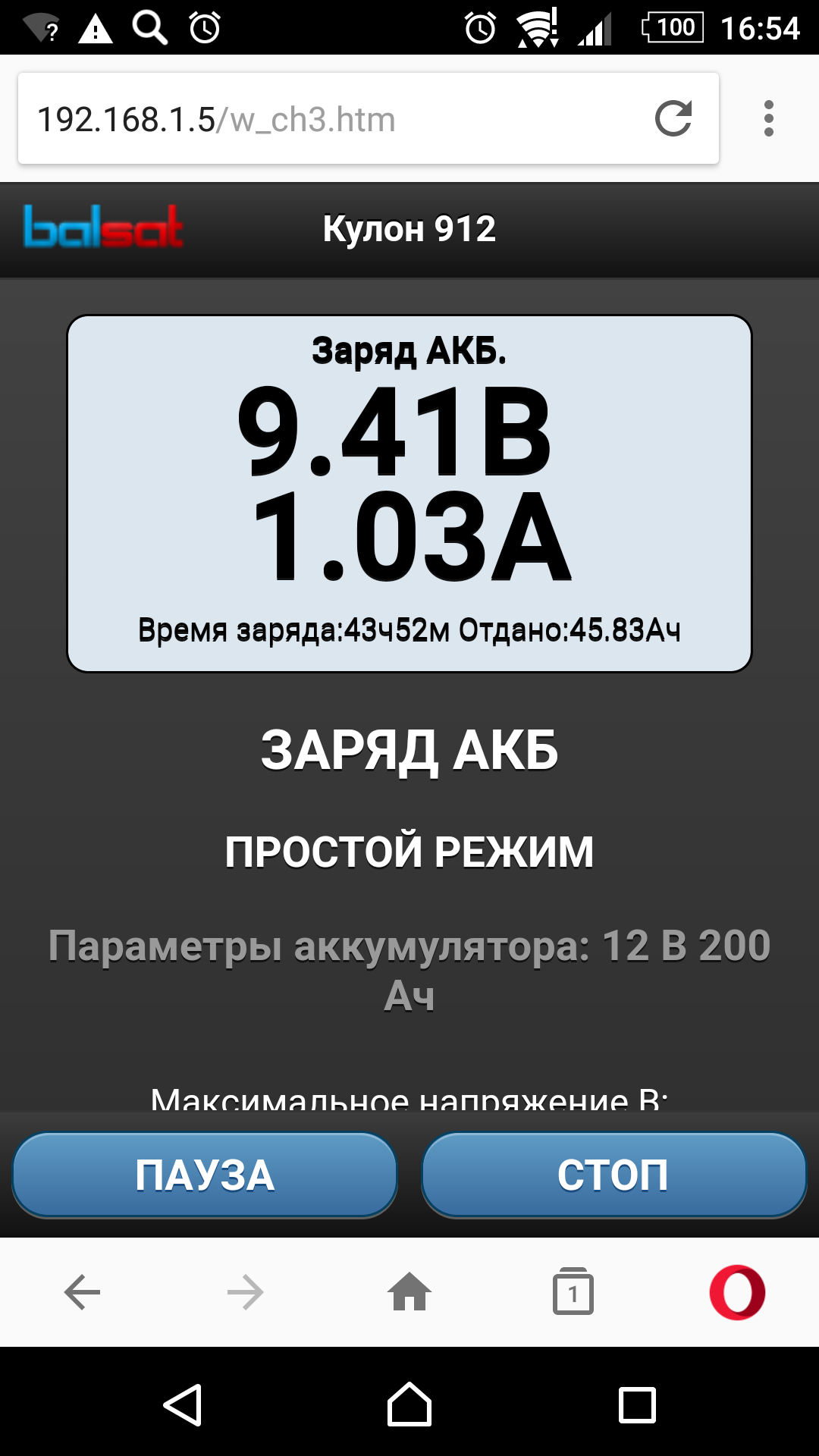Open the browser home page
The image size is (819, 1456).
click(x=409, y=1291)
